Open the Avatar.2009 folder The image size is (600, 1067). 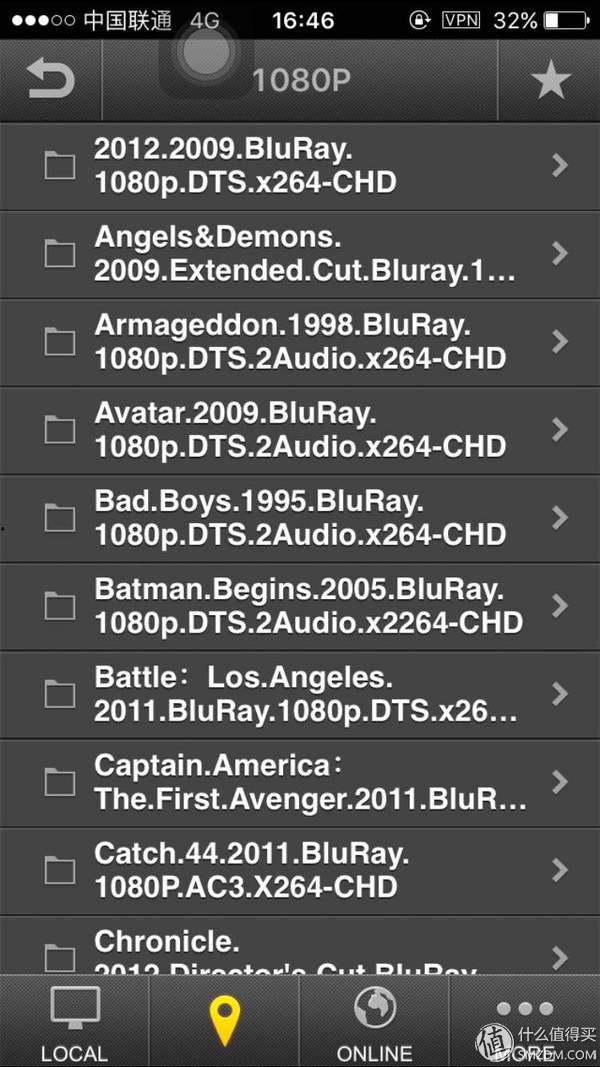[300, 430]
